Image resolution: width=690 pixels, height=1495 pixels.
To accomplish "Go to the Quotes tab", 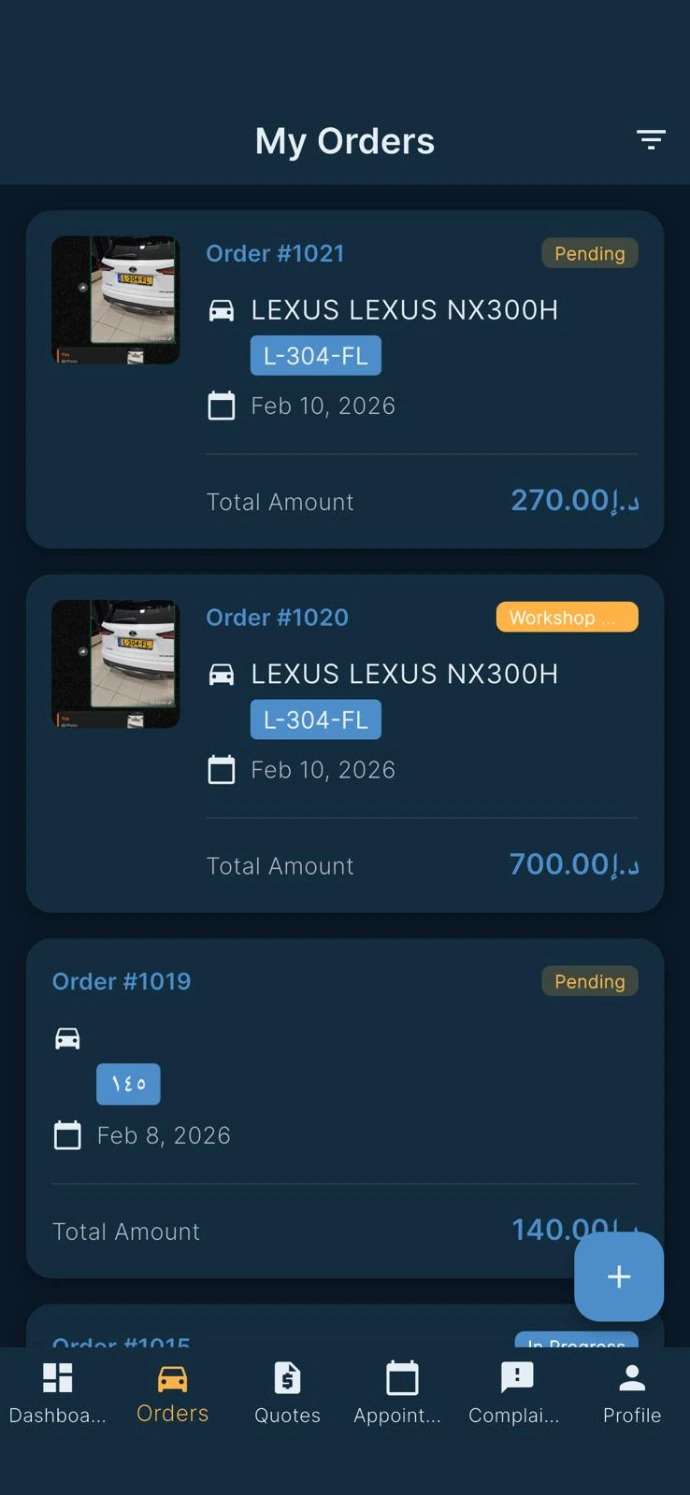I will [x=287, y=1393].
